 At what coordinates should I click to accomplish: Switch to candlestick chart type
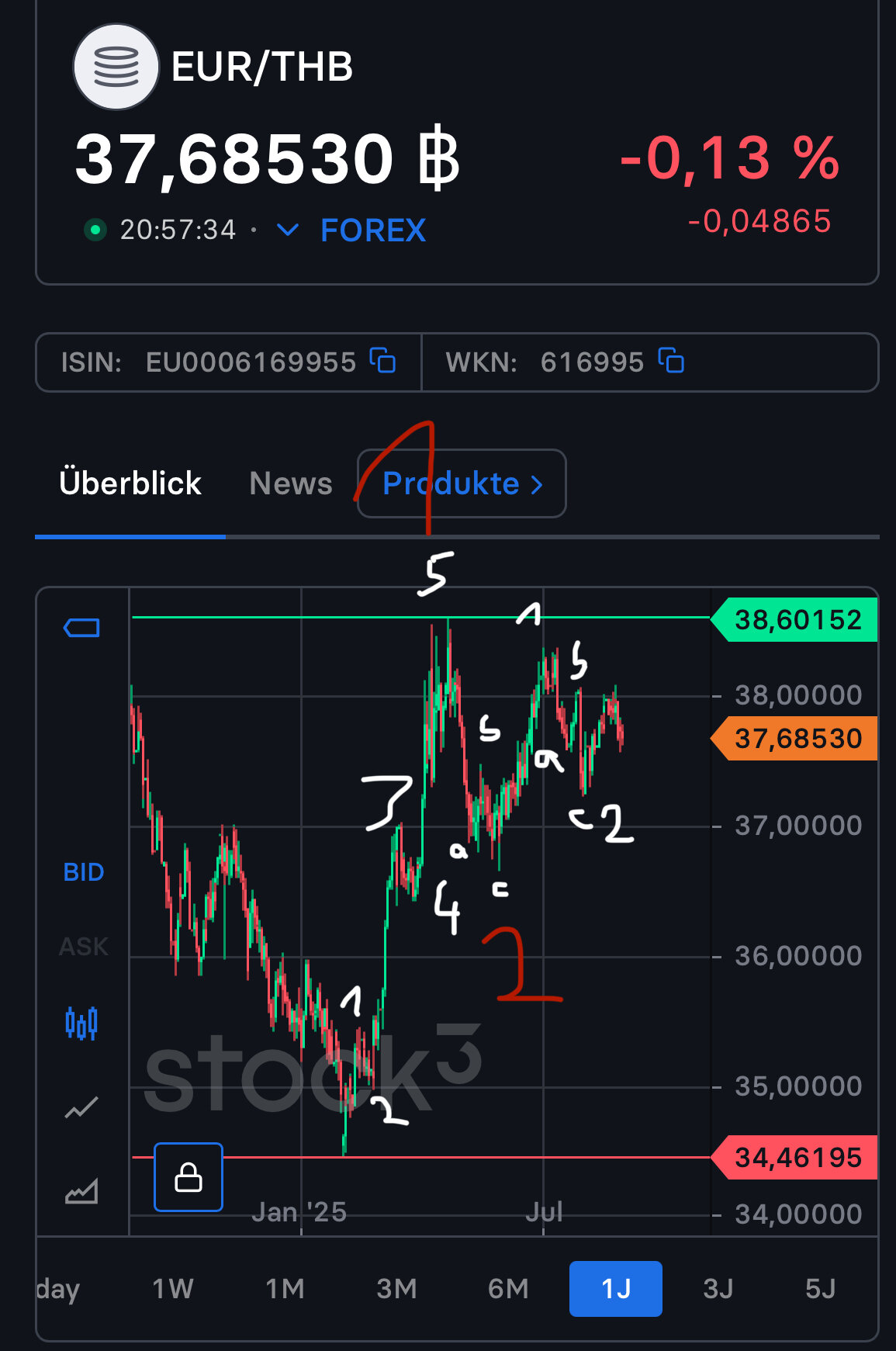click(81, 1023)
